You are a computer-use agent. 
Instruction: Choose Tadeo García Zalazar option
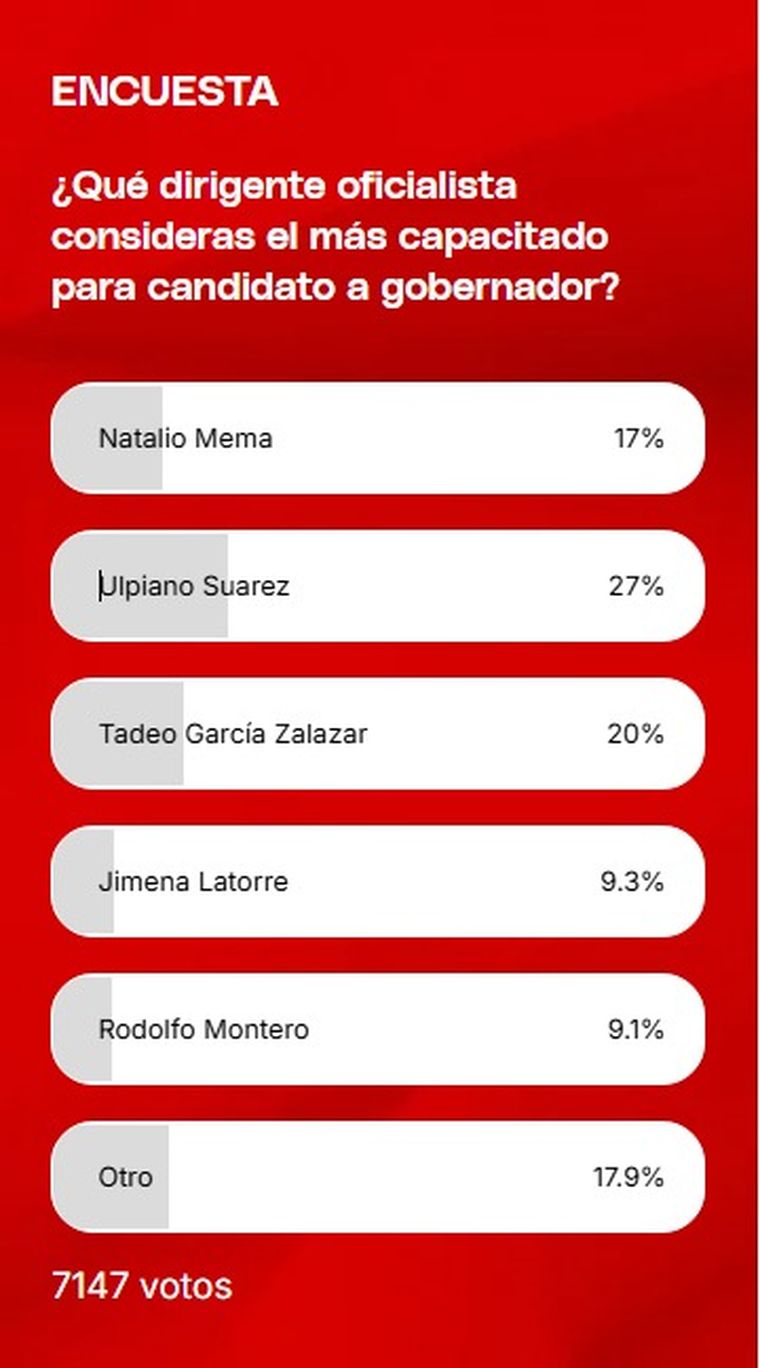point(377,734)
